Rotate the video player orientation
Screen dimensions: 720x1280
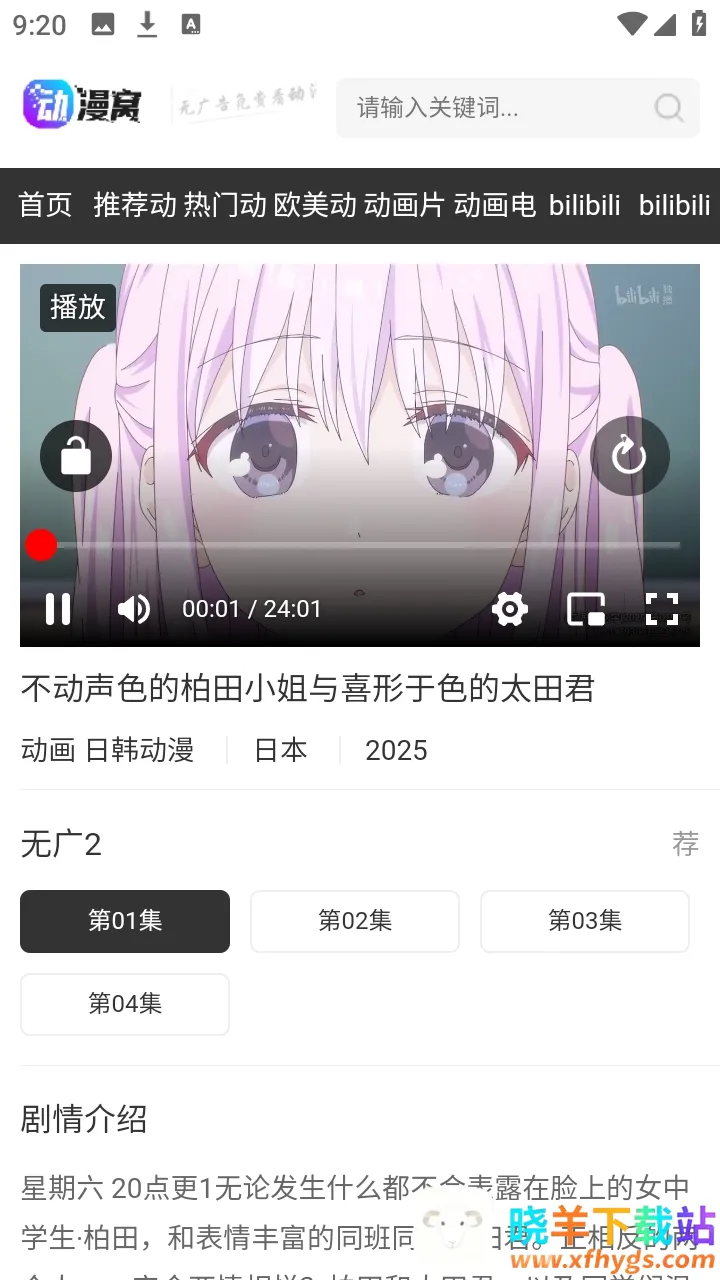point(629,456)
